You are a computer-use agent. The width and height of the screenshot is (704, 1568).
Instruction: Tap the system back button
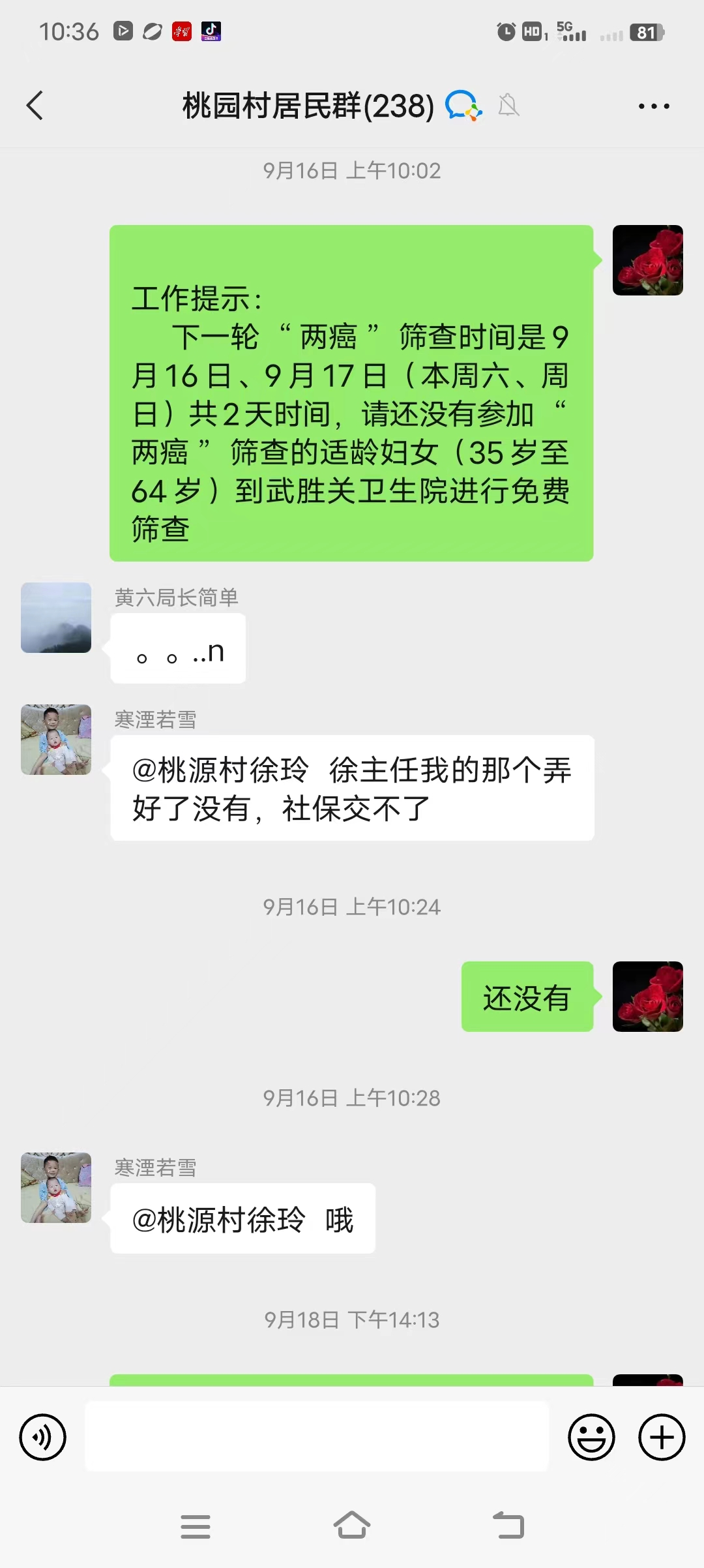pos(508,1526)
